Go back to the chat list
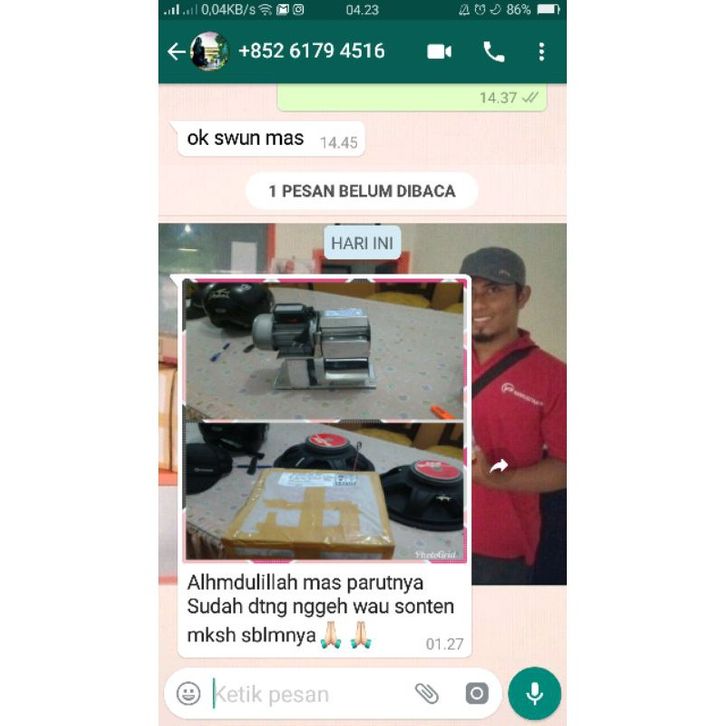The height and width of the screenshot is (726, 726). tap(176, 52)
